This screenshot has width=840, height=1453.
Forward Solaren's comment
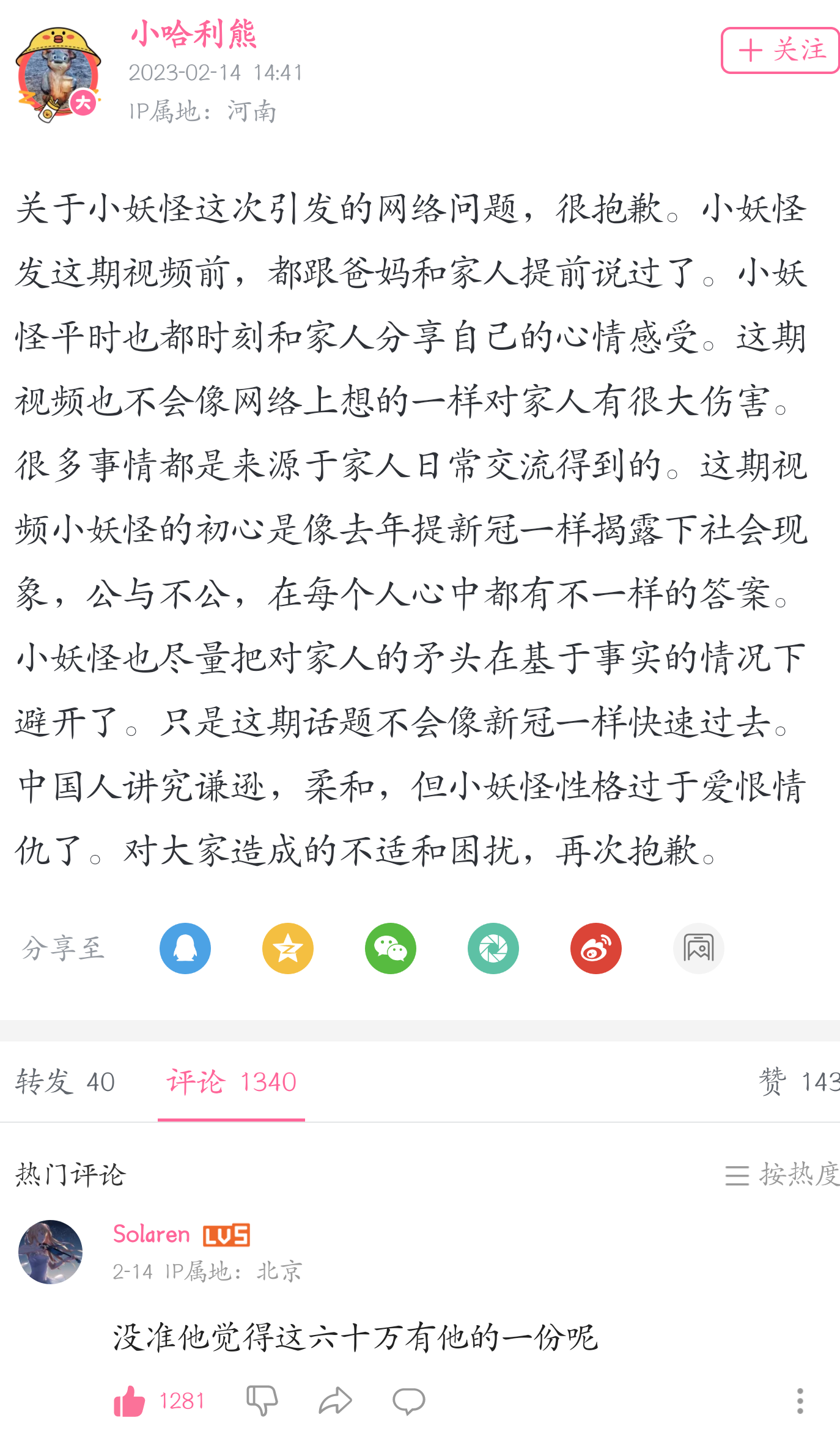tap(336, 1401)
